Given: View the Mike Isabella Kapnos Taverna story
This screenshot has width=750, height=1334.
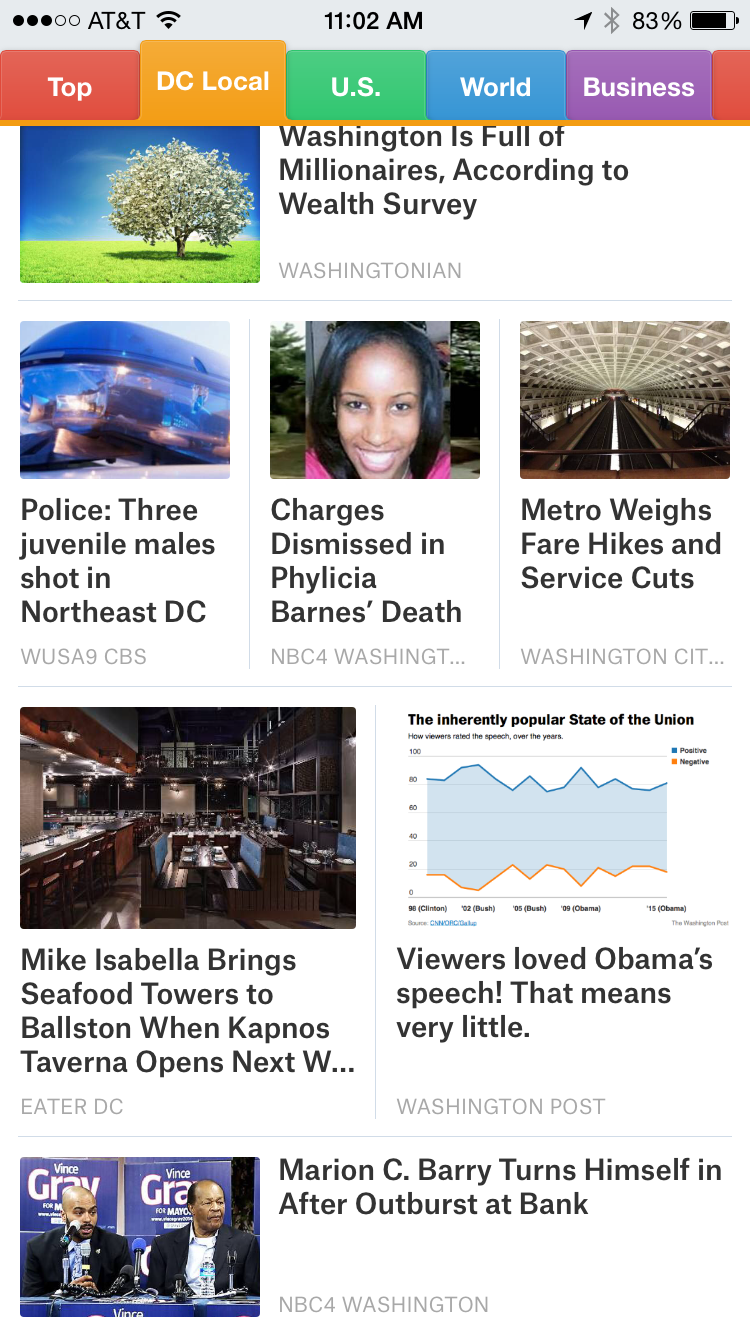Looking at the screenshot, I should pyautogui.click(x=188, y=1011).
